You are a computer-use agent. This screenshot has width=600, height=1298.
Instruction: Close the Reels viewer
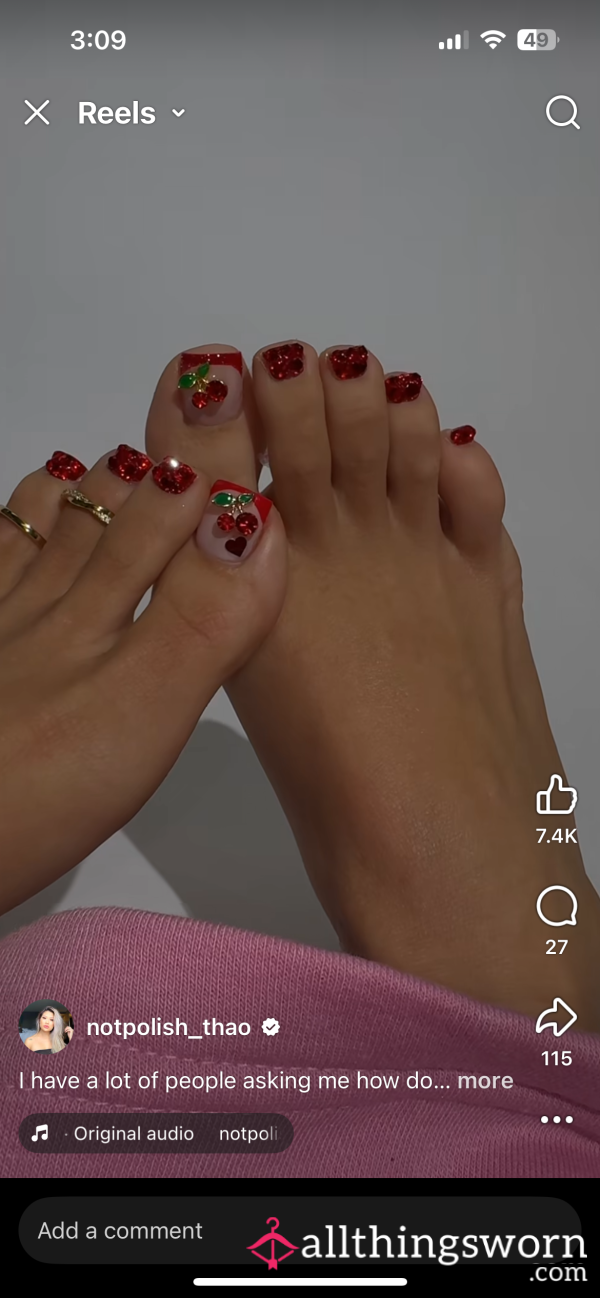pyautogui.click(x=37, y=113)
